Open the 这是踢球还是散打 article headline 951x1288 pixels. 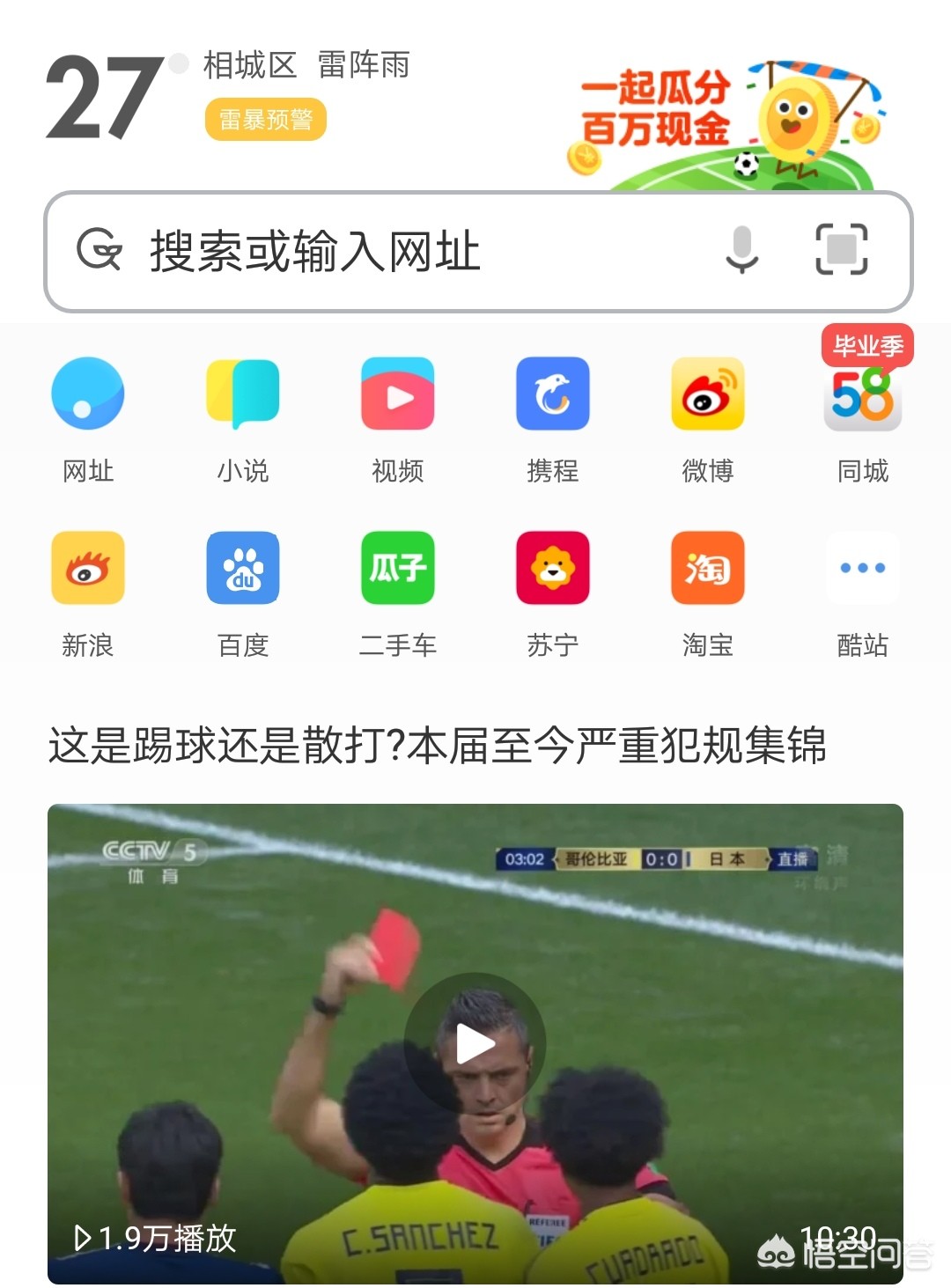[x=438, y=746]
